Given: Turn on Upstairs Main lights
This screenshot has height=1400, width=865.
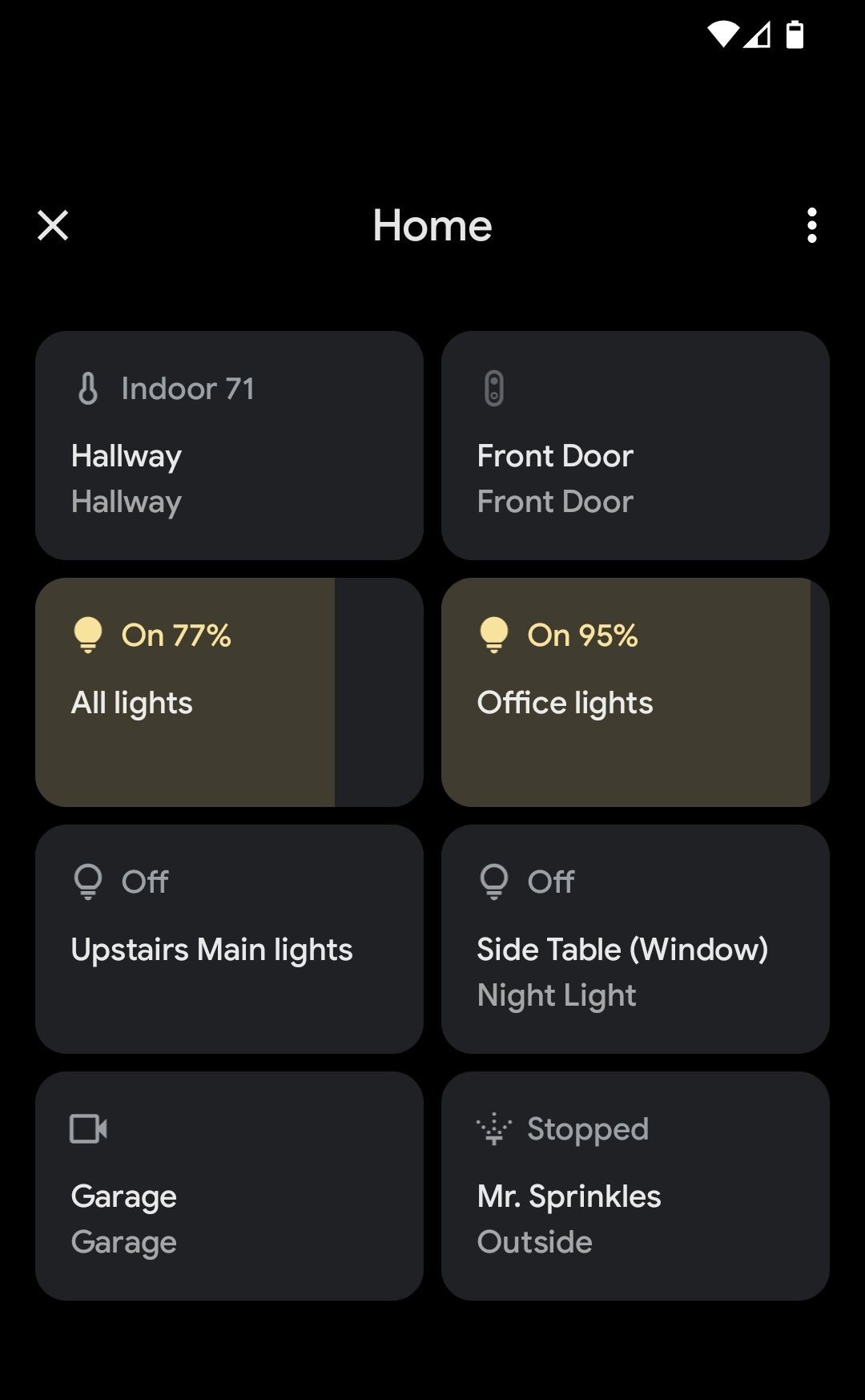Looking at the screenshot, I should 229,939.
